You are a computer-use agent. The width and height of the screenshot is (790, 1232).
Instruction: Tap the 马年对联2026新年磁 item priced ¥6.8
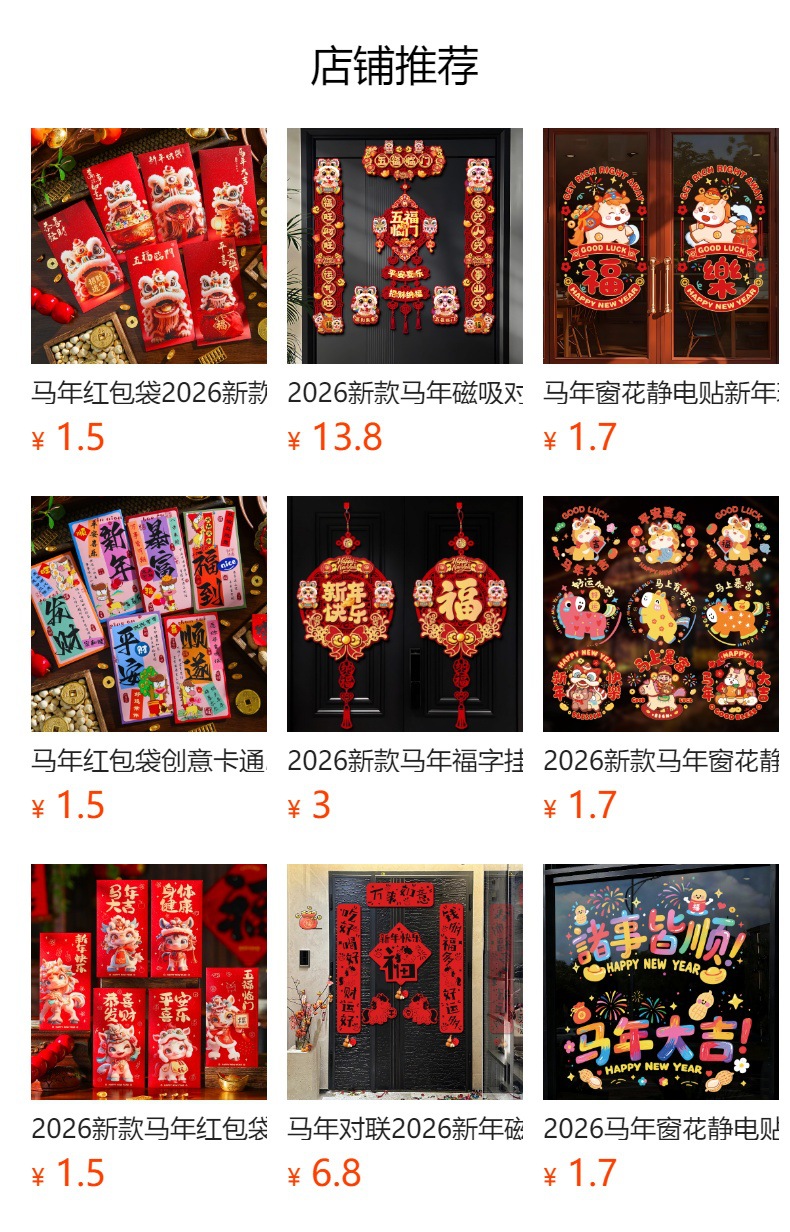tap(404, 982)
